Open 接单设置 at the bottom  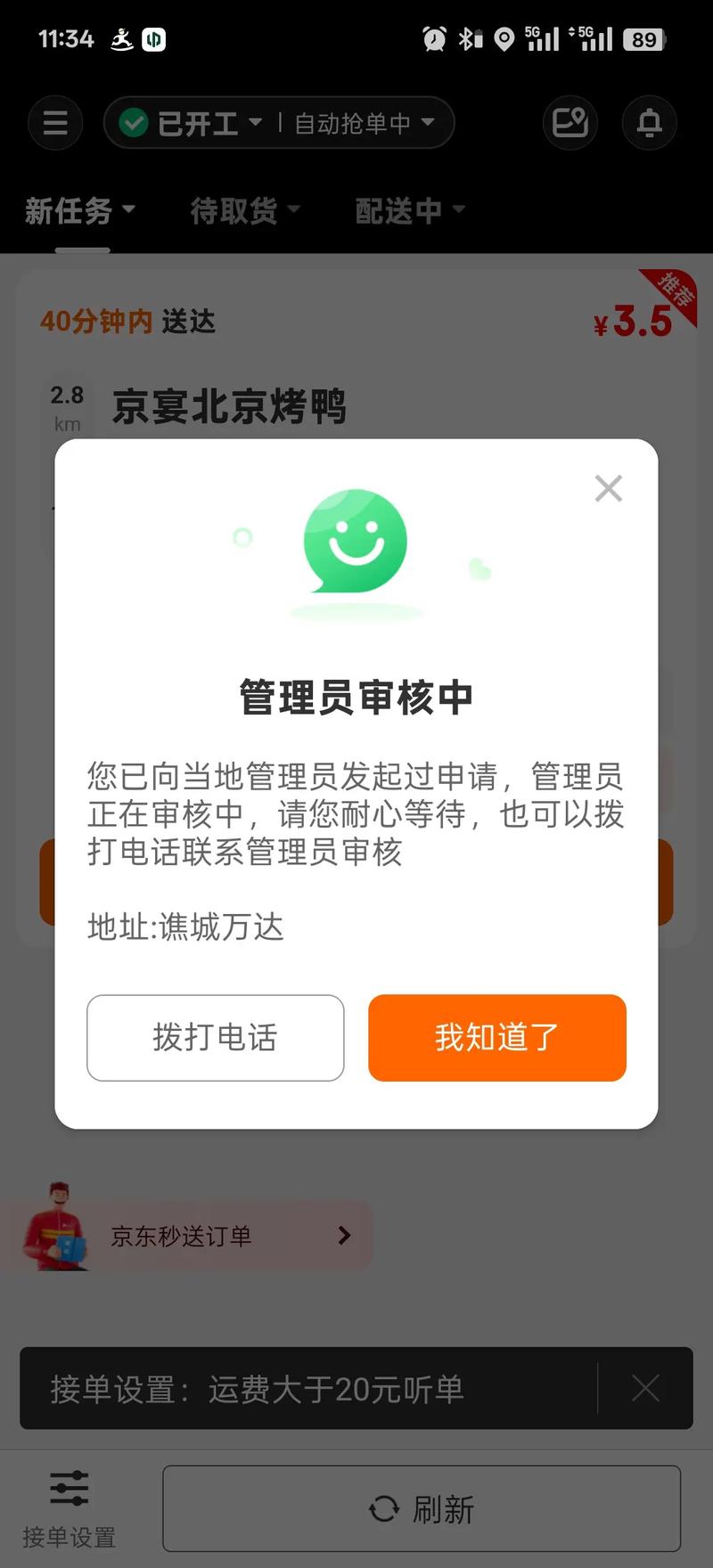click(x=69, y=1509)
